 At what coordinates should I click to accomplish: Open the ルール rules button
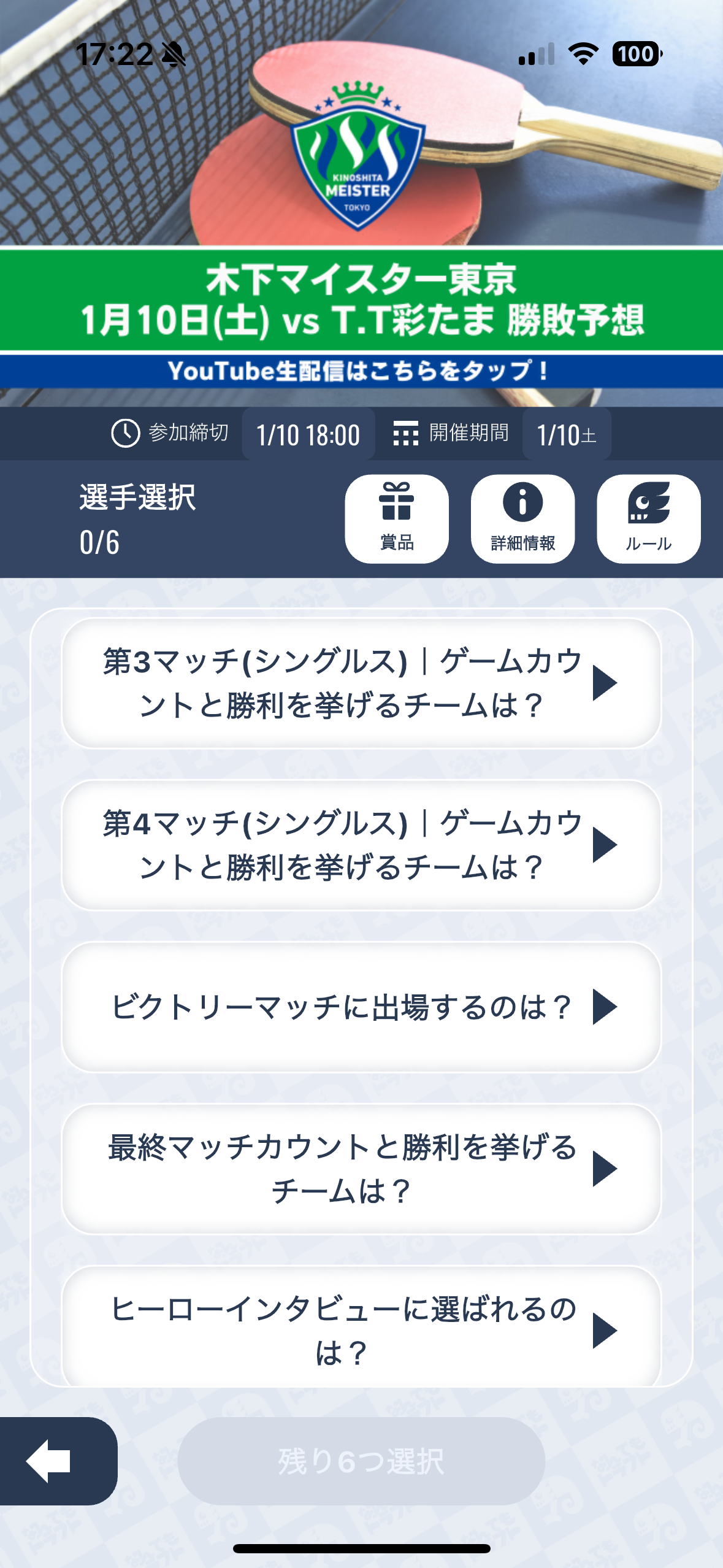click(648, 519)
